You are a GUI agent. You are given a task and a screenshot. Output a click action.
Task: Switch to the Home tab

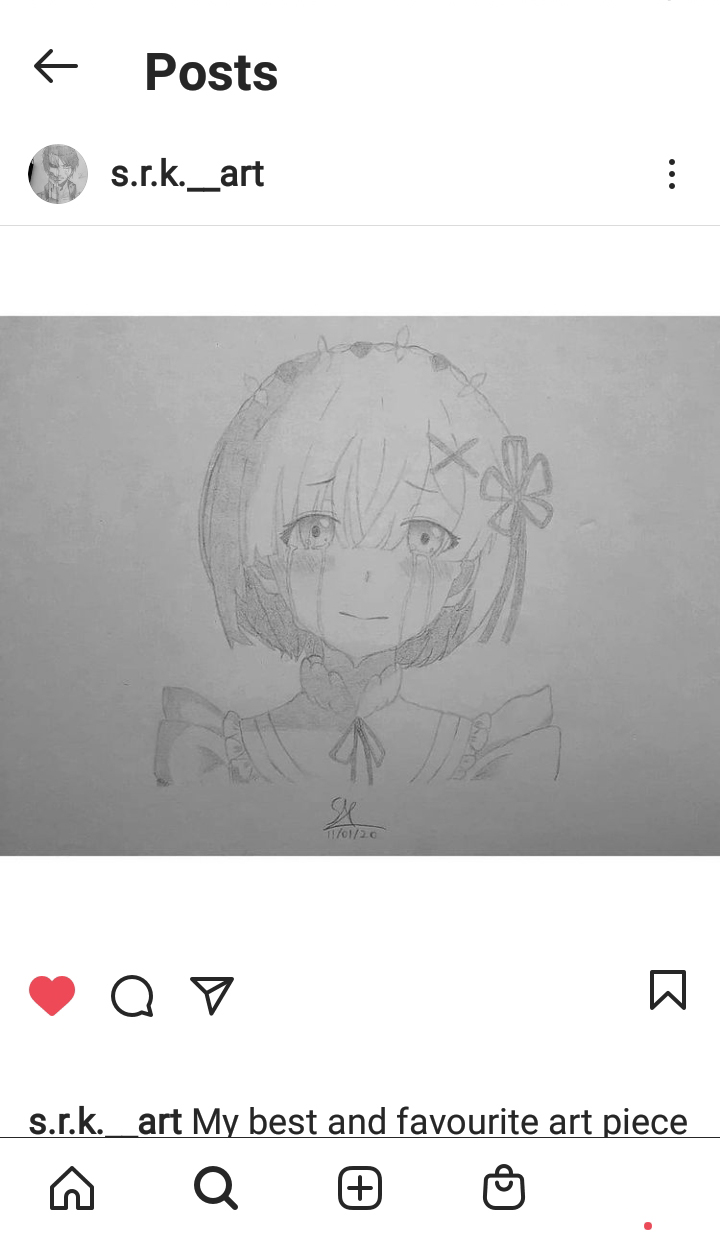(72, 1188)
